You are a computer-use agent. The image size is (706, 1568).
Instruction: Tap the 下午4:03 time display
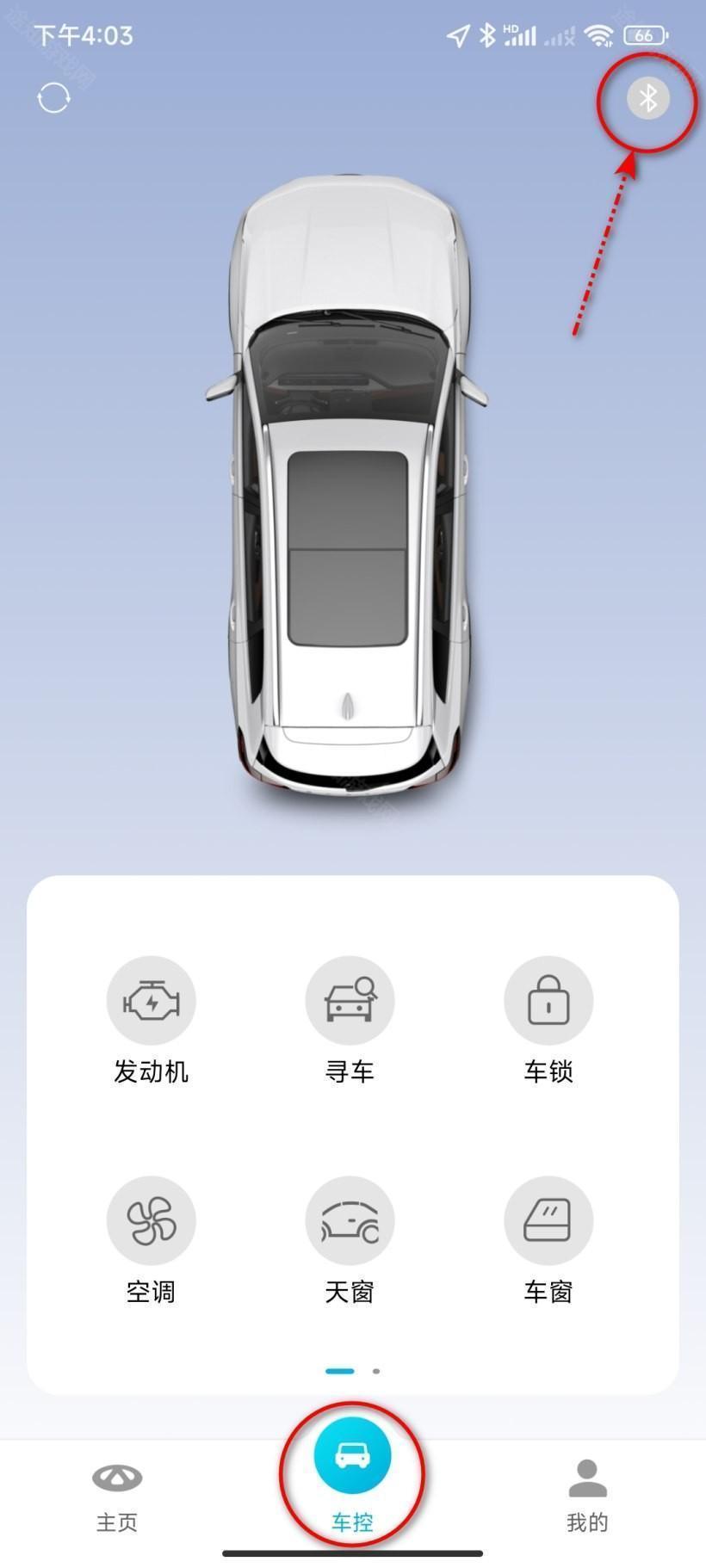82,34
